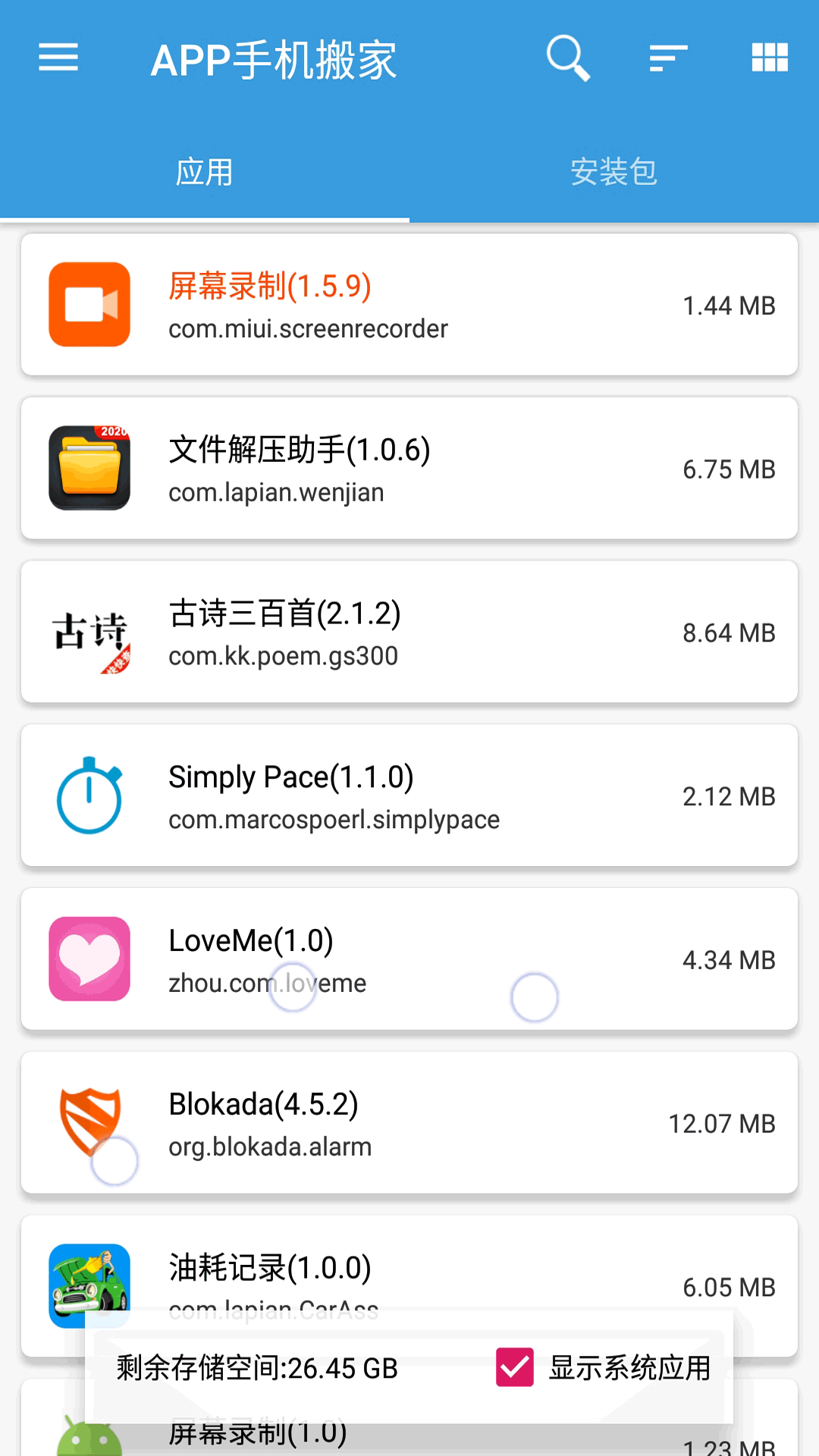Open the navigation drawer menu
The height and width of the screenshot is (1456, 819).
coord(58,58)
